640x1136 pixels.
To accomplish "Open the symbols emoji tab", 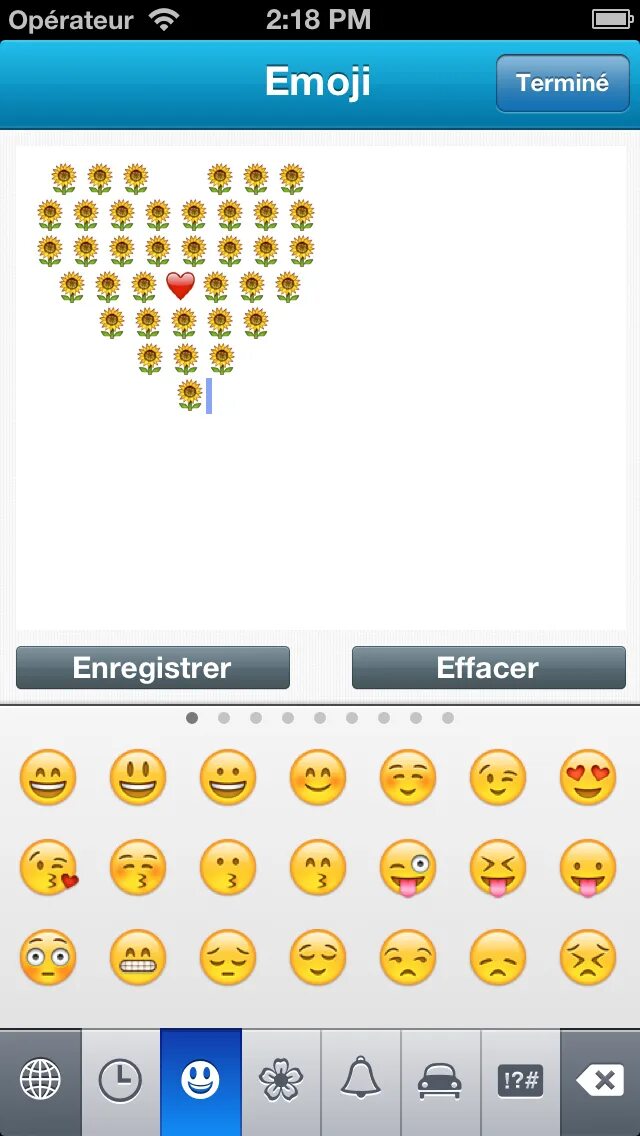I will [x=520, y=1080].
